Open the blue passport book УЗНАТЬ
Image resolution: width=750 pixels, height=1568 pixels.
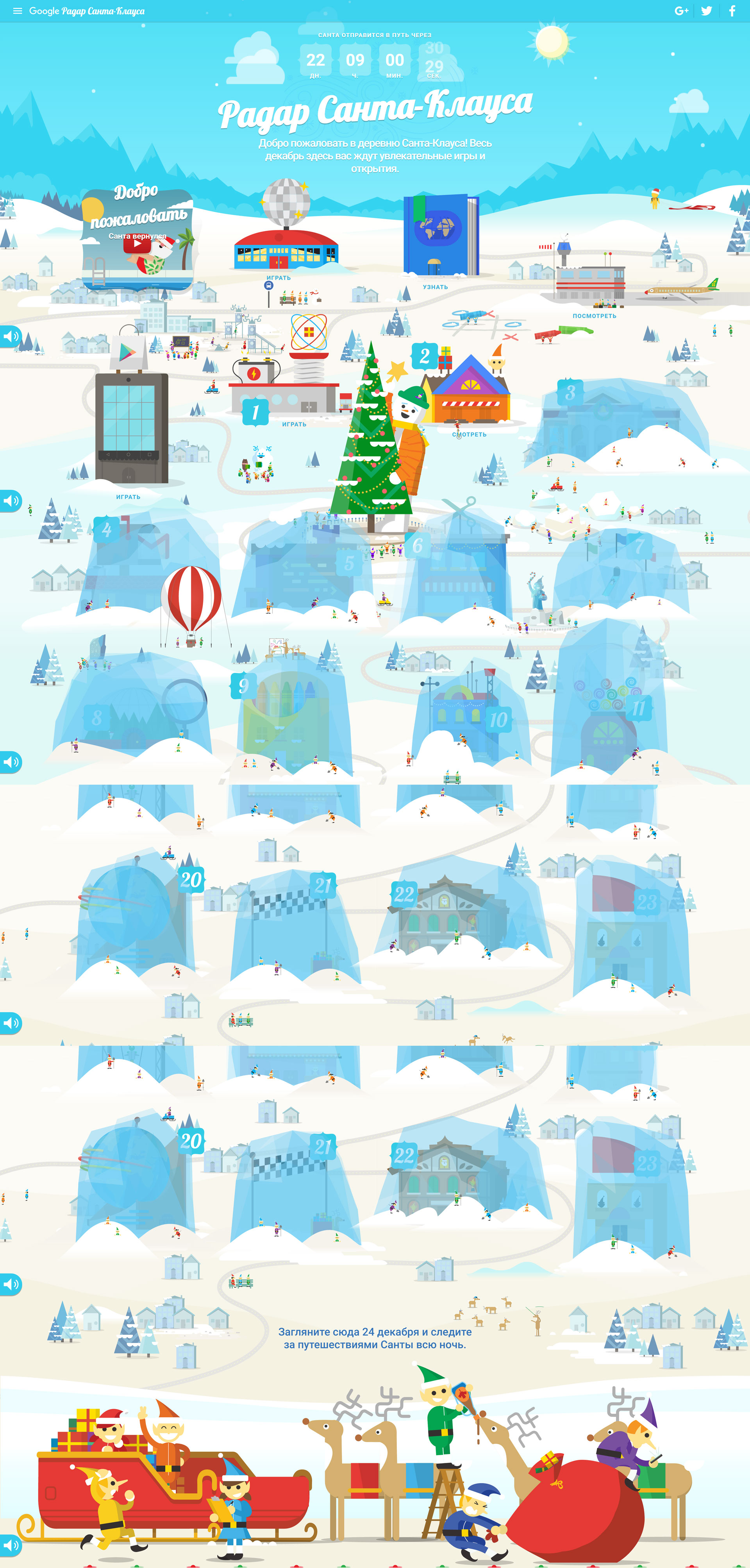click(x=440, y=237)
